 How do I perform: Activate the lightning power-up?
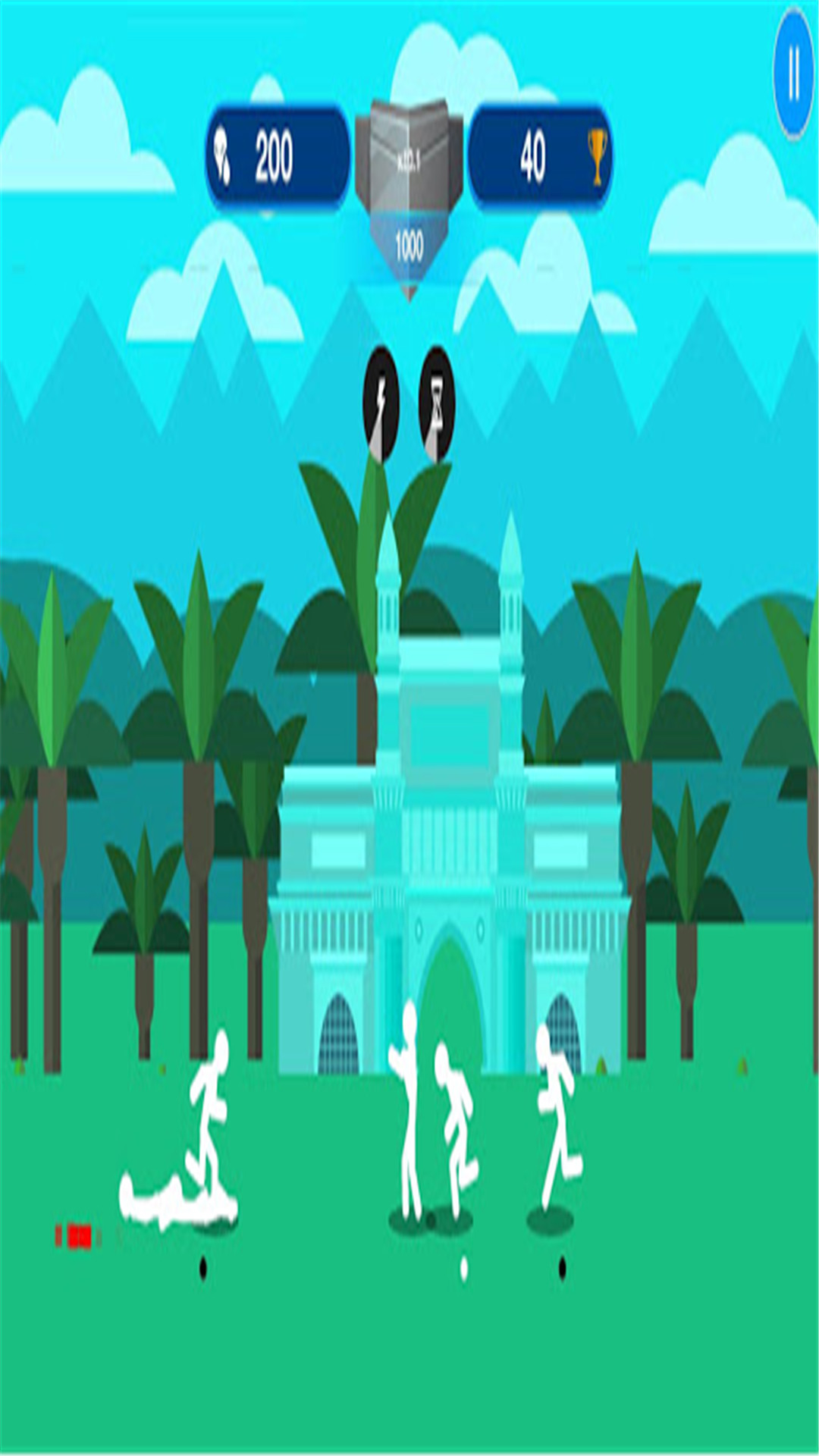coord(381,402)
